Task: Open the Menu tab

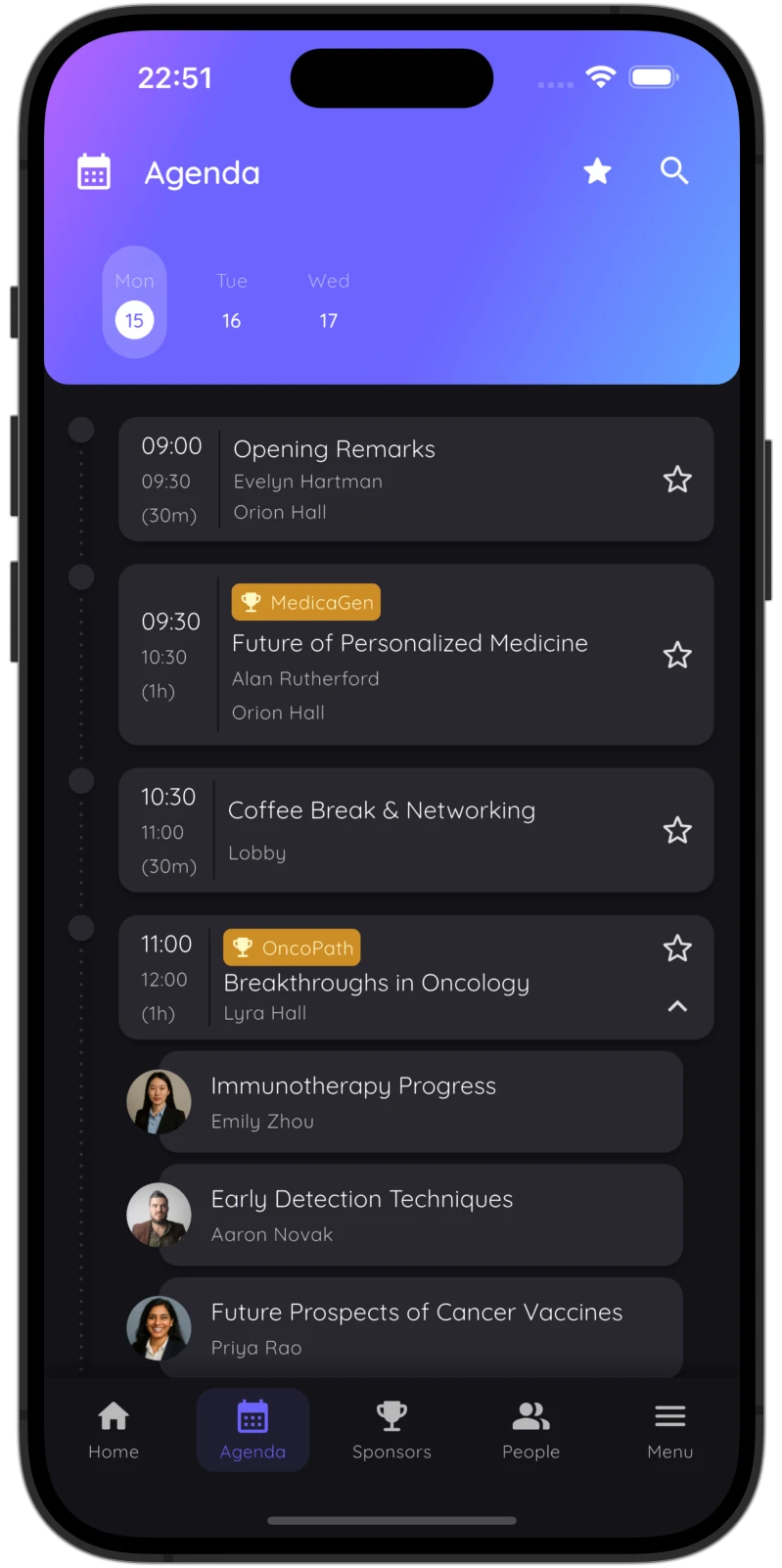Action: 669,1429
